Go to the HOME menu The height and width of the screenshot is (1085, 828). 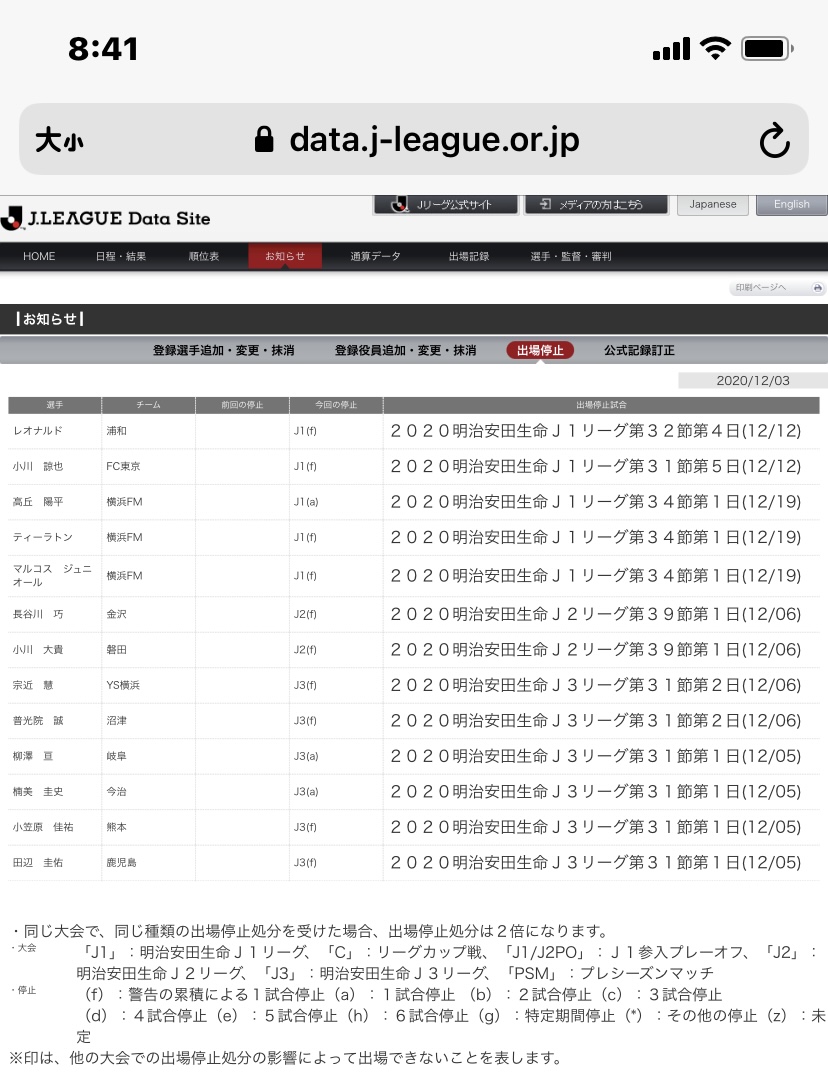coord(39,256)
